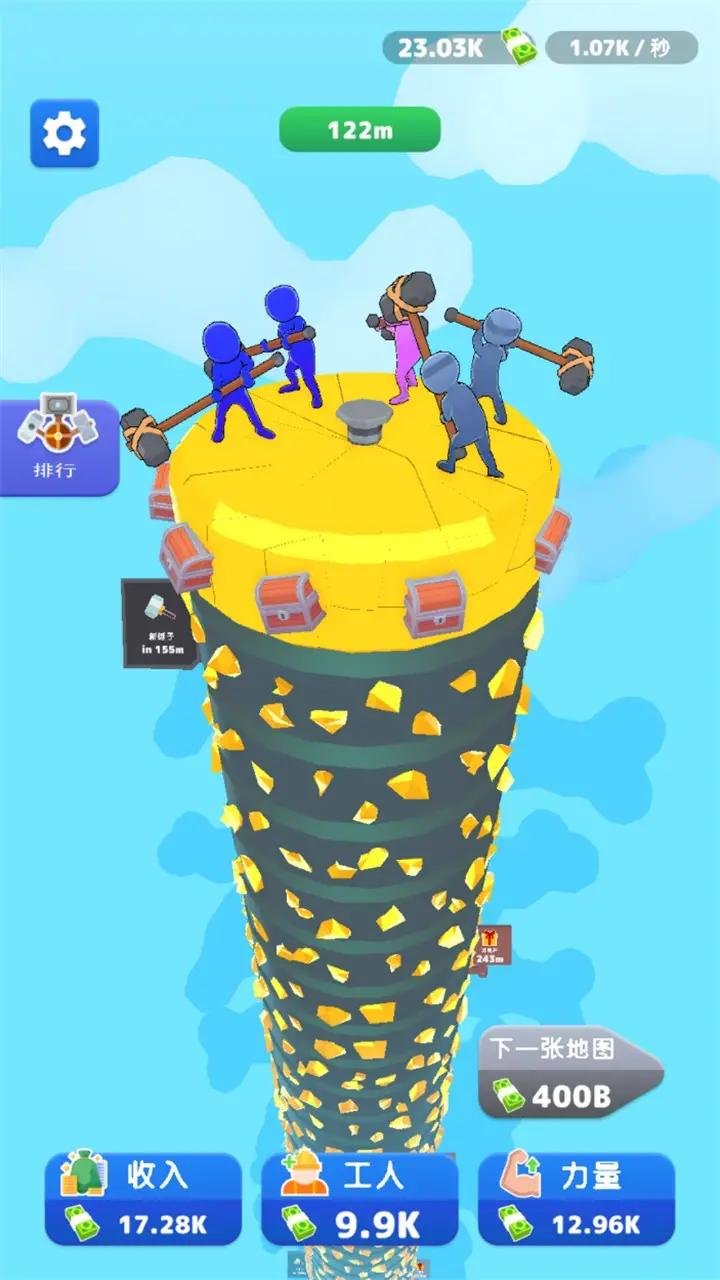
Task: Open the settings gear
Action: tap(64, 134)
